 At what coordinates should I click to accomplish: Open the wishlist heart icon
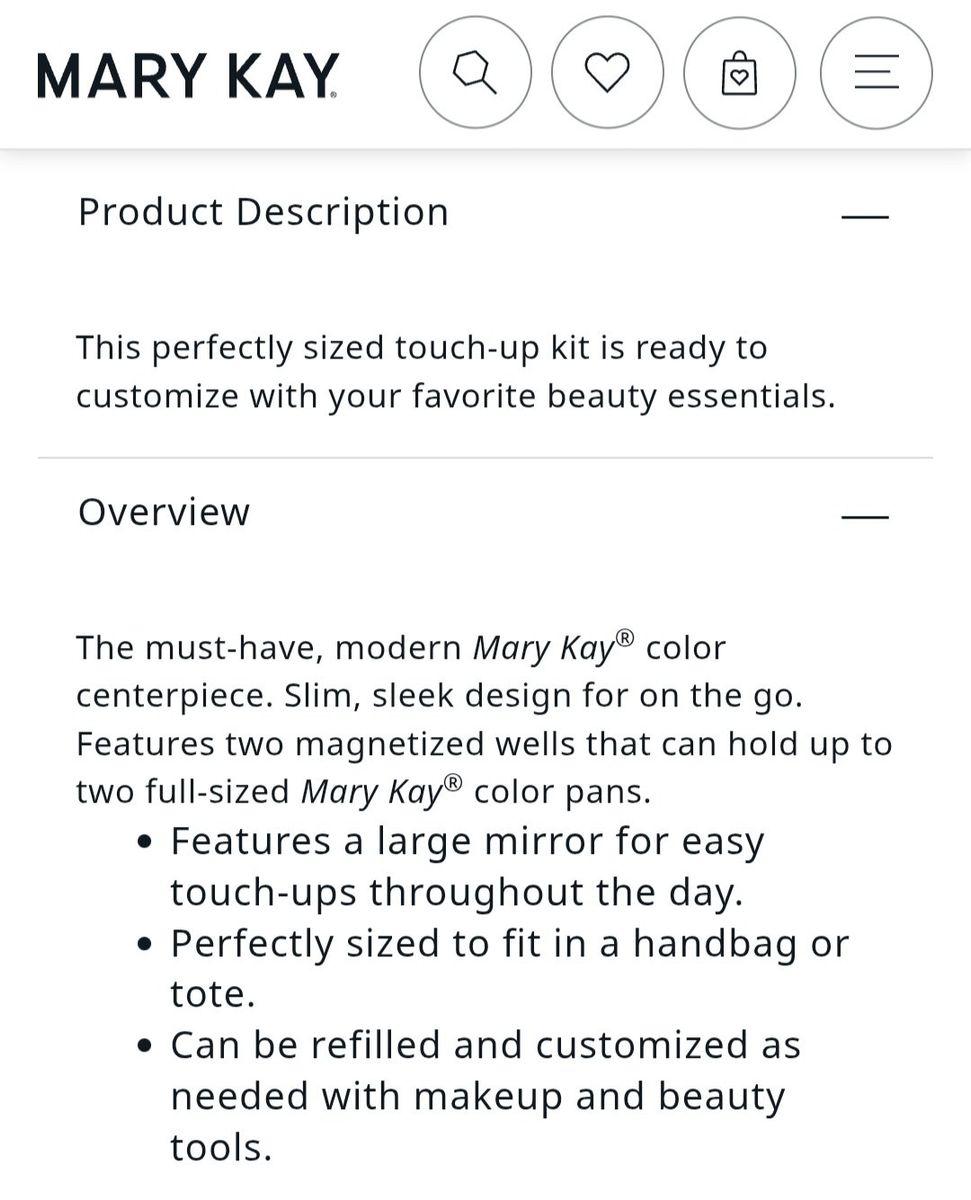tap(607, 73)
